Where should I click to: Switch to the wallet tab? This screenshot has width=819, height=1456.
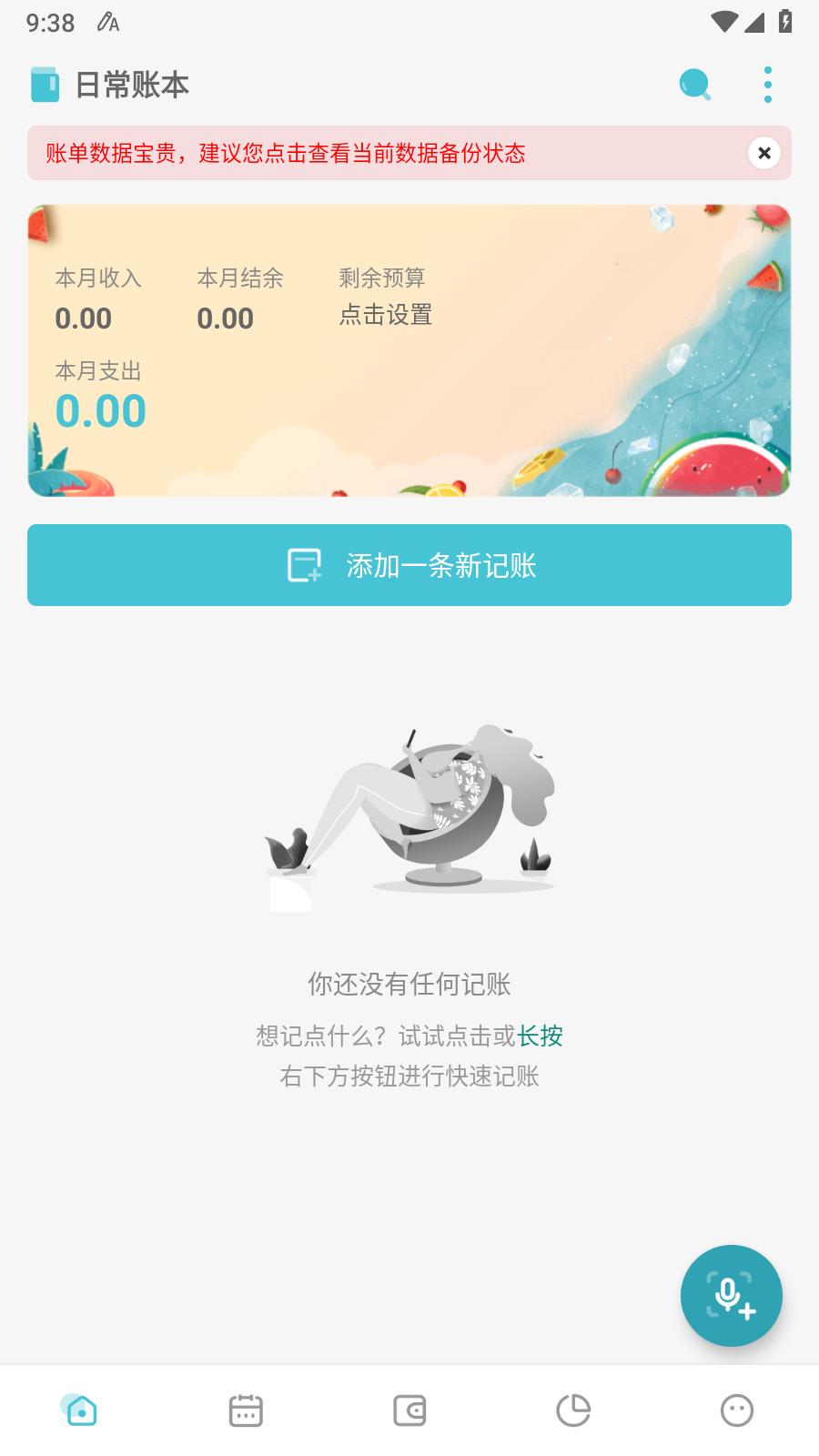click(409, 1410)
